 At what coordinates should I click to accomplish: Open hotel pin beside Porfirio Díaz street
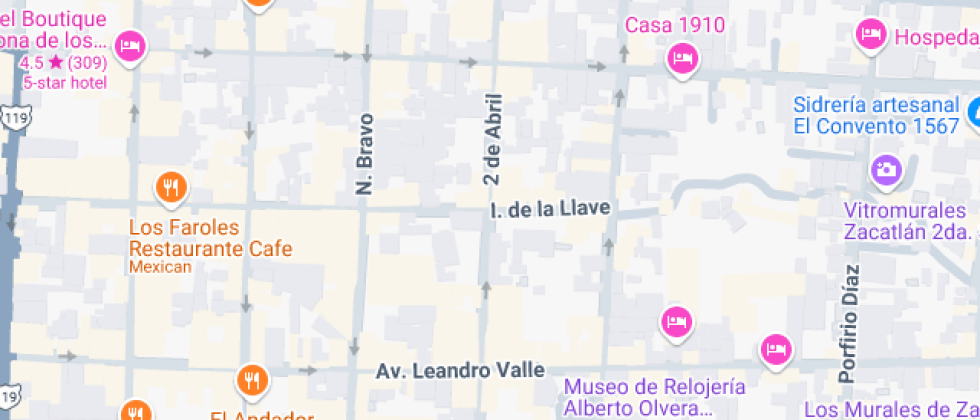pyautogui.click(x=775, y=349)
